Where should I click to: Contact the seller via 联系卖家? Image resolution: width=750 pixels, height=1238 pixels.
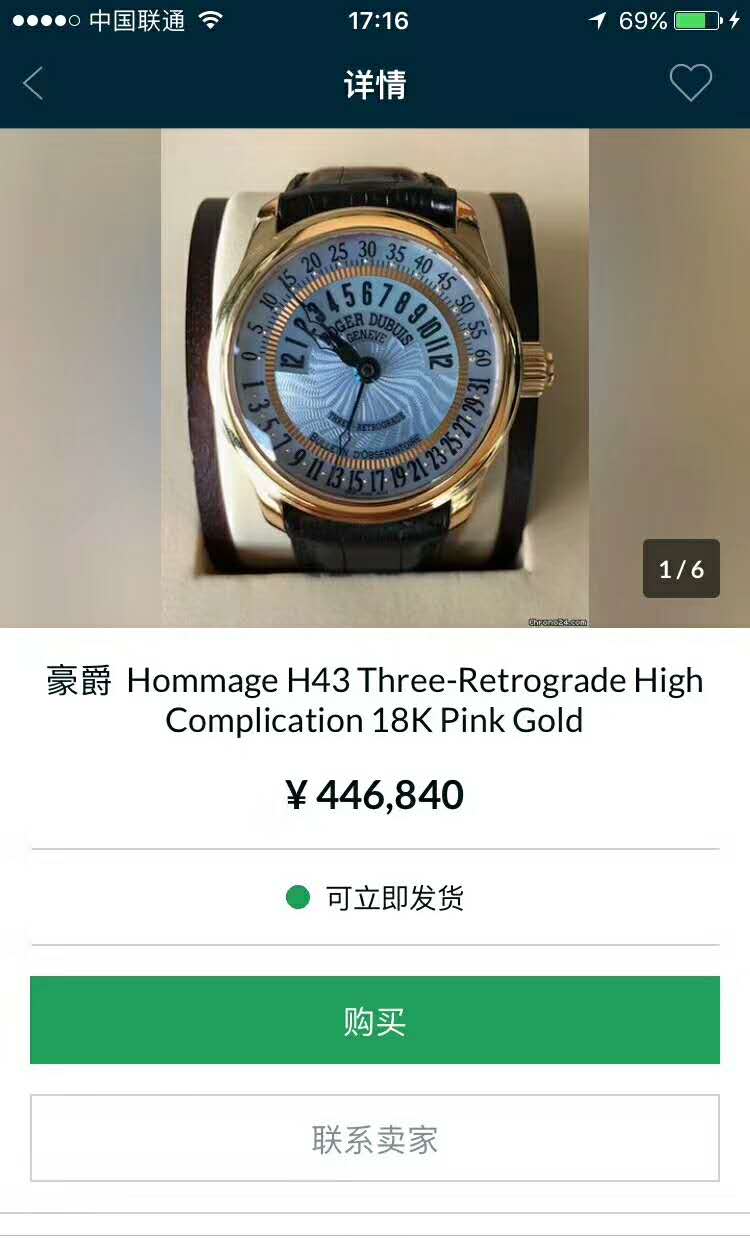(x=375, y=1139)
